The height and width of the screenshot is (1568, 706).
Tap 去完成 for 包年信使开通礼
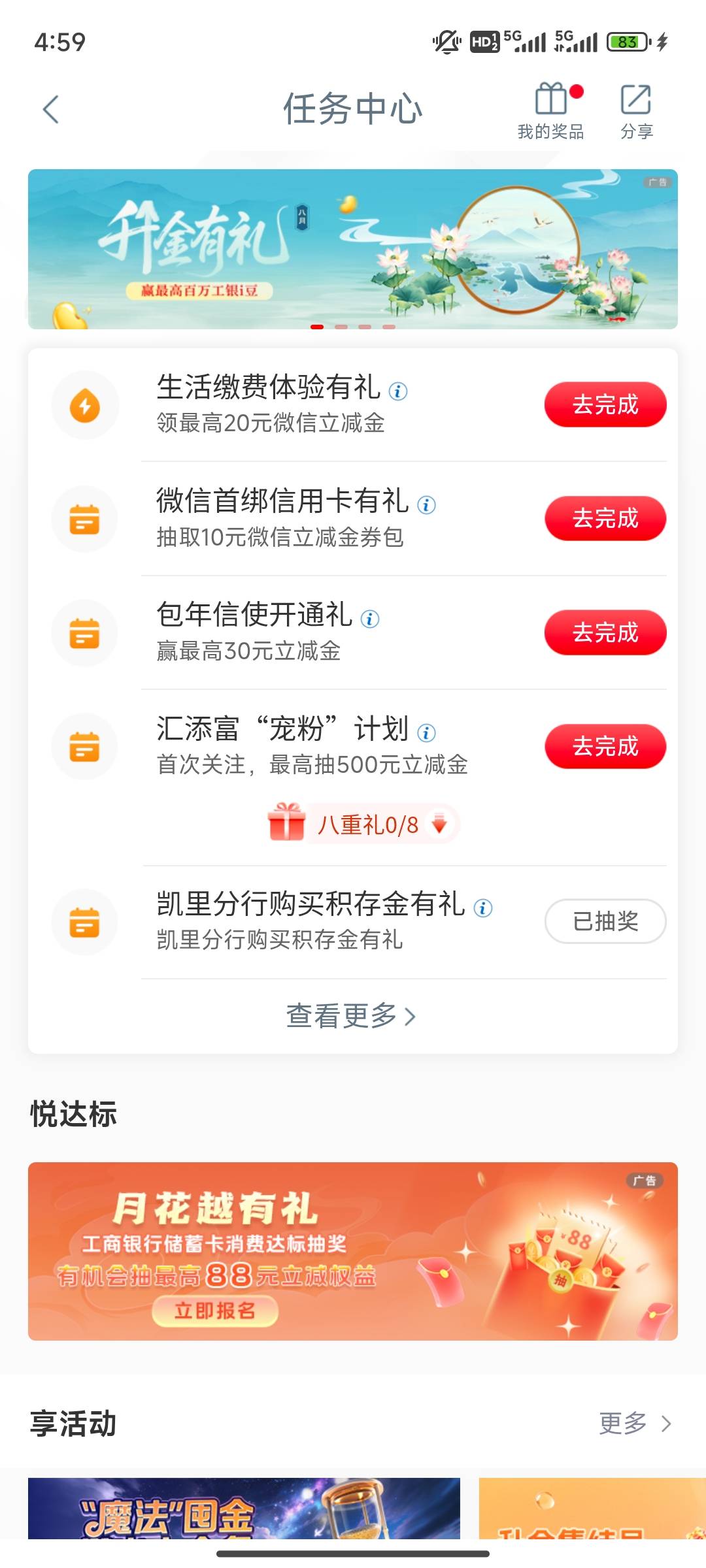605,632
